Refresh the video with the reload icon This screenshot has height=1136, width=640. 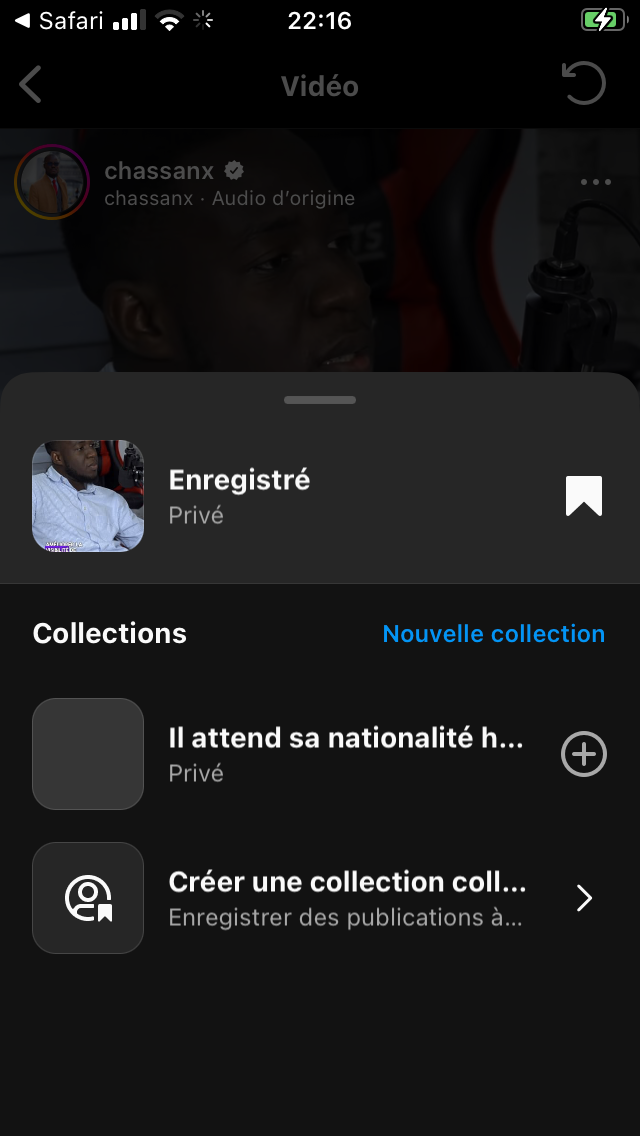pos(584,85)
